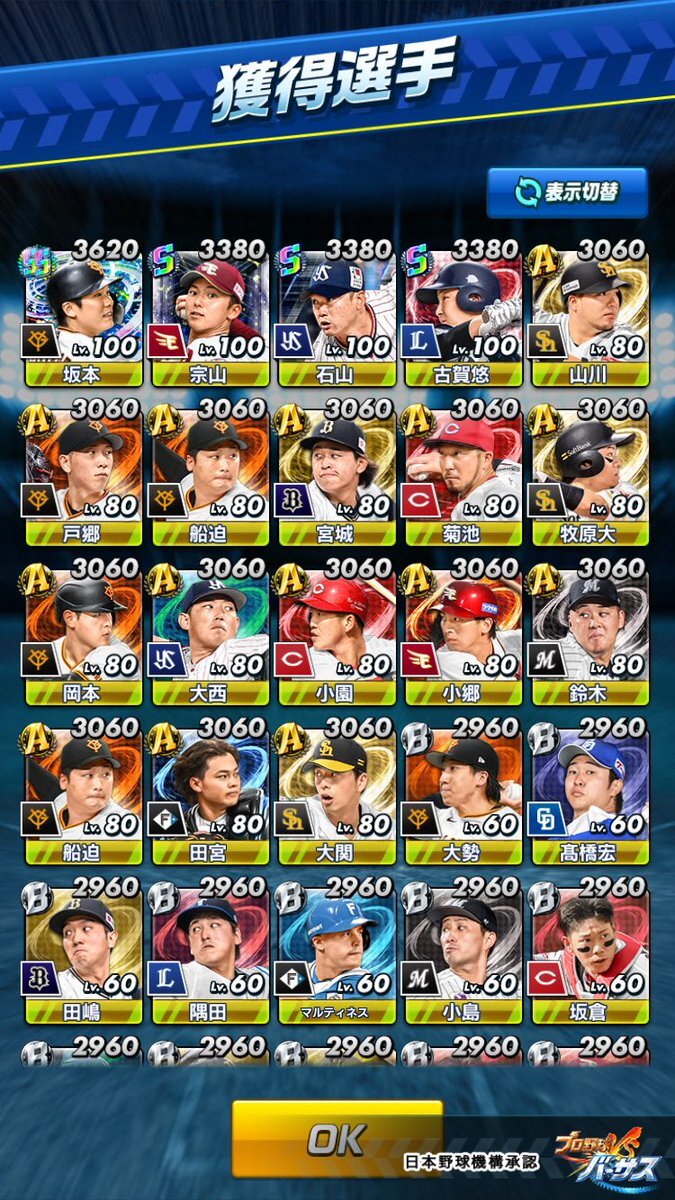Open the 髙橋宏 player card
Image resolution: width=675 pixels, height=1200 pixels.
[589, 790]
